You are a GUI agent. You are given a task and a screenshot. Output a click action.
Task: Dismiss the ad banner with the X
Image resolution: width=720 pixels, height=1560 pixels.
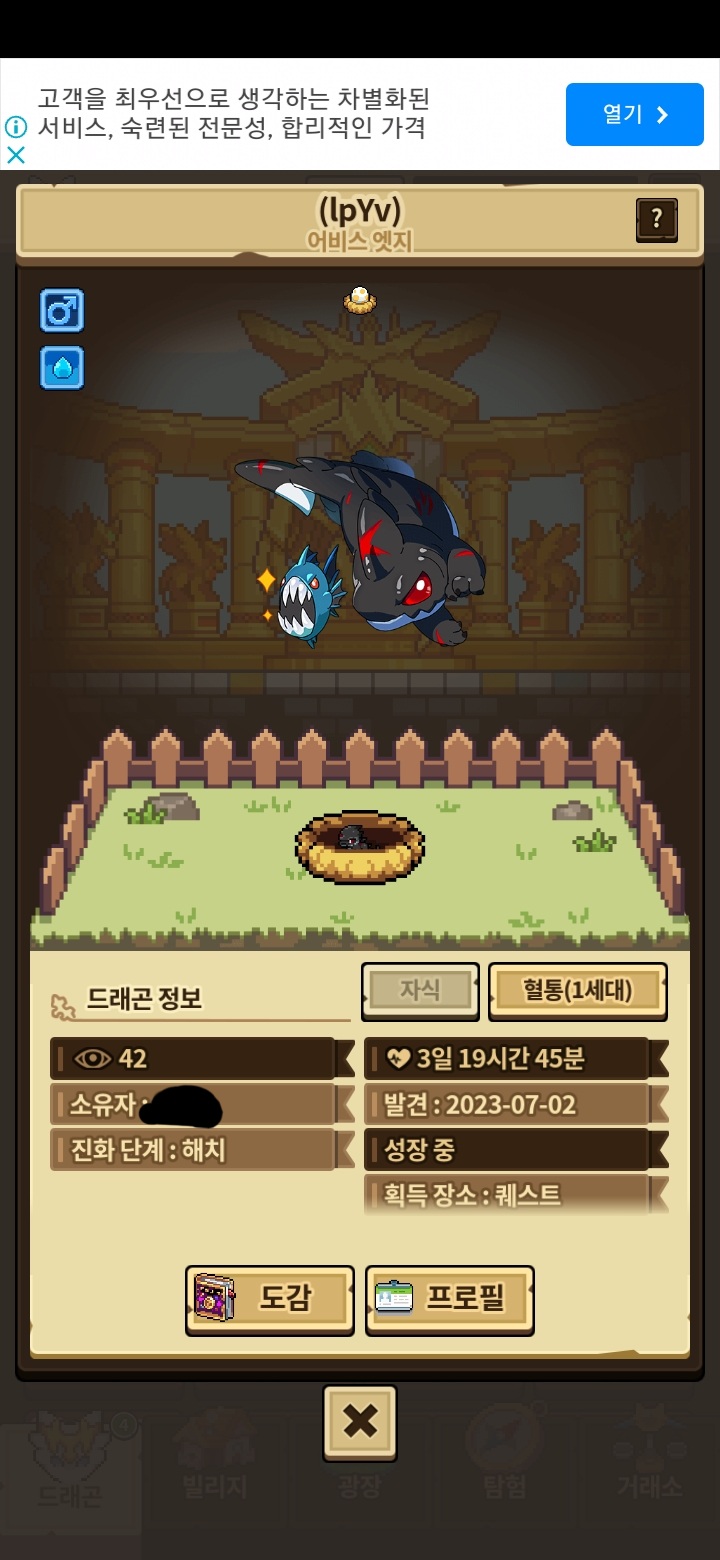point(16,155)
